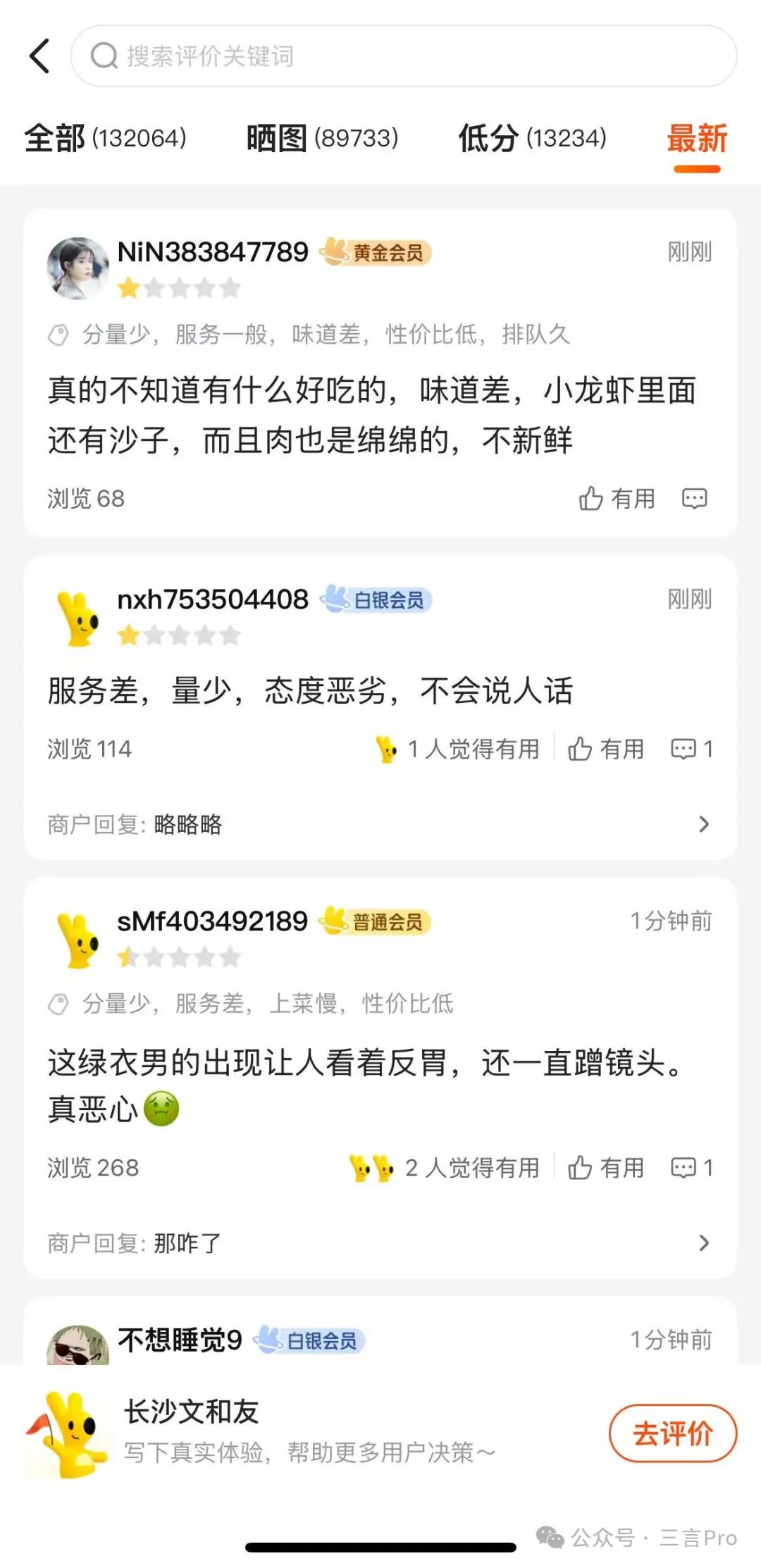The width and height of the screenshot is (761, 1568).
Task: Open NiN383847789's profile avatar
Action: pyautogui.click(x=78, y=268)
